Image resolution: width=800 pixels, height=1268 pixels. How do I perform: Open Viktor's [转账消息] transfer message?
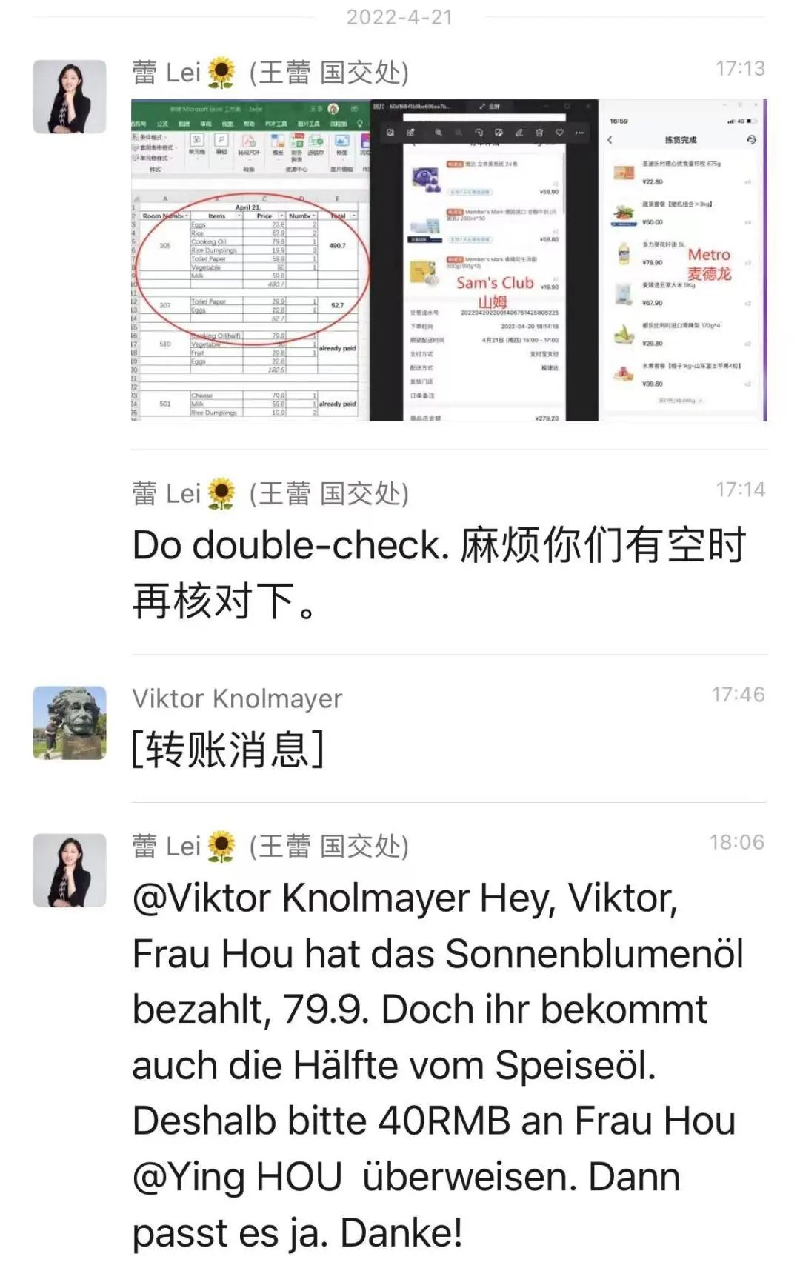[x=228, y=749]
